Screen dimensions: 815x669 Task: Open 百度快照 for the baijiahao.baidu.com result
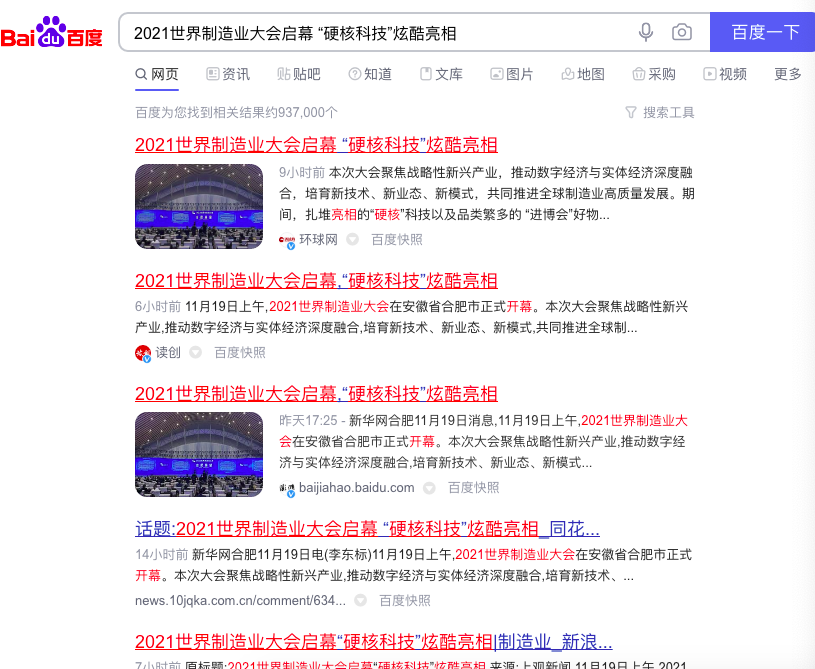(473, 488)
